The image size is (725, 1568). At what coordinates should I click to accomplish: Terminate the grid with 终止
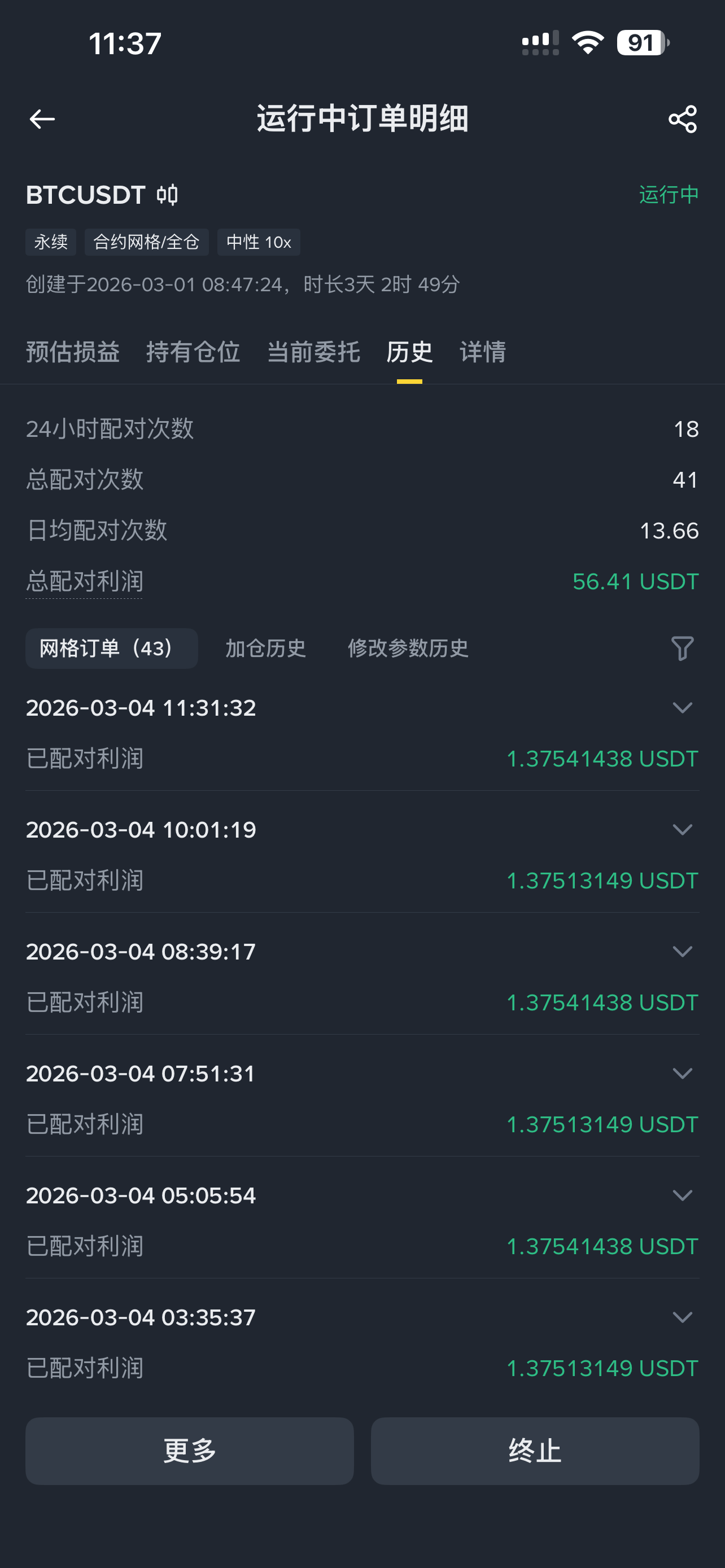tap(535, 1451)
